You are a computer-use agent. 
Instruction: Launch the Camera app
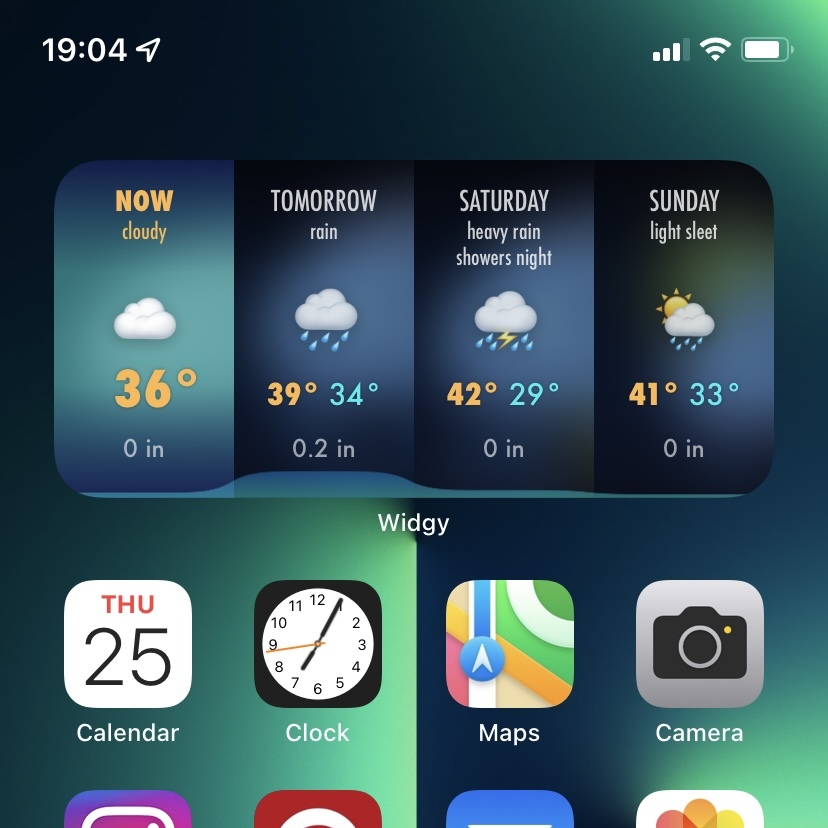point(699,644)
